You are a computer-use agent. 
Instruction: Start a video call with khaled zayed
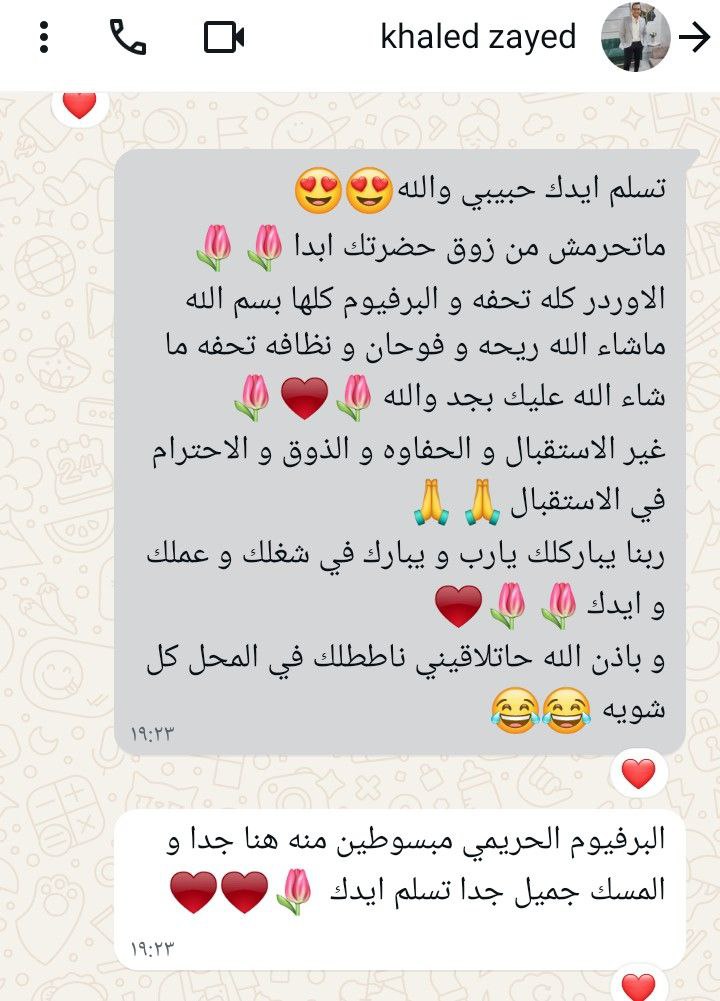(x=224, y=38)
